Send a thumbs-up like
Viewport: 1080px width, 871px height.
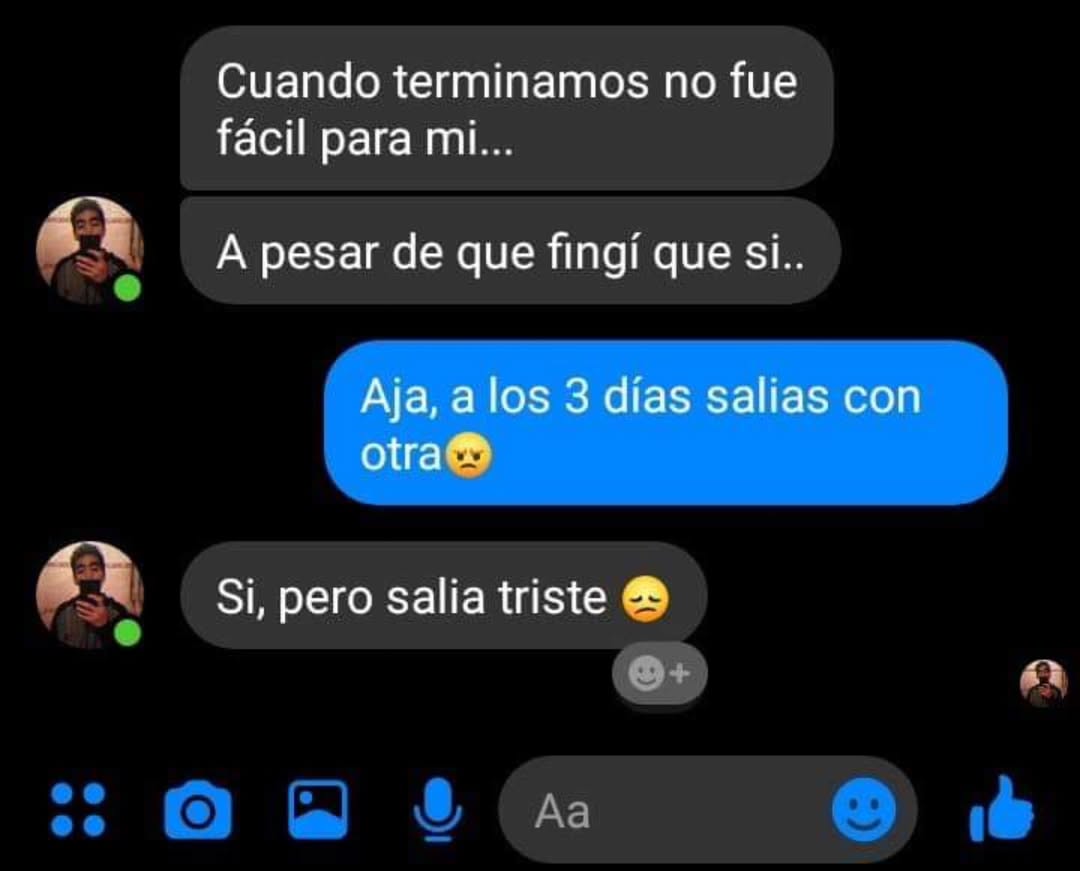(x=1001, y=809)
